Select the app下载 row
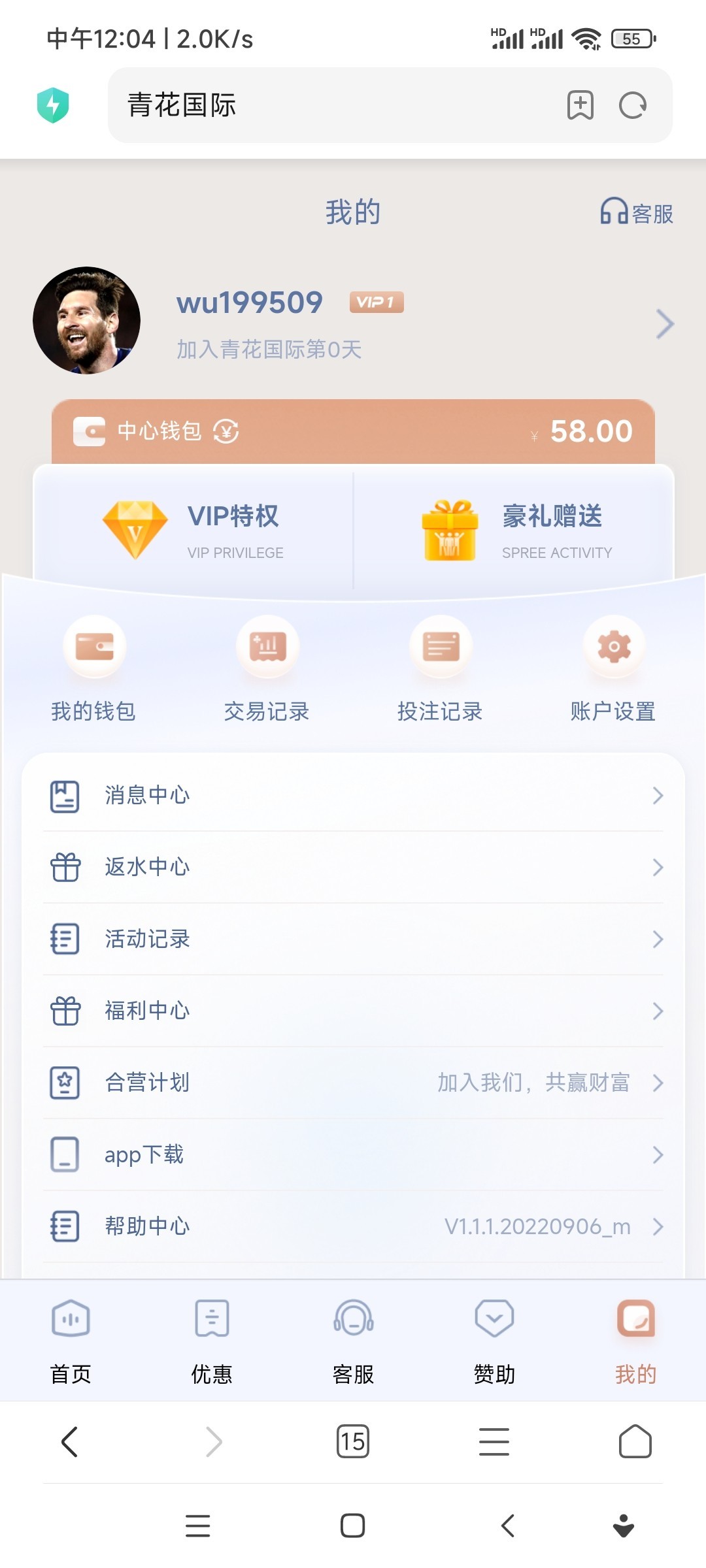Image resolution: width=706 pixels, height=1568 pixels. [353, 1155]
